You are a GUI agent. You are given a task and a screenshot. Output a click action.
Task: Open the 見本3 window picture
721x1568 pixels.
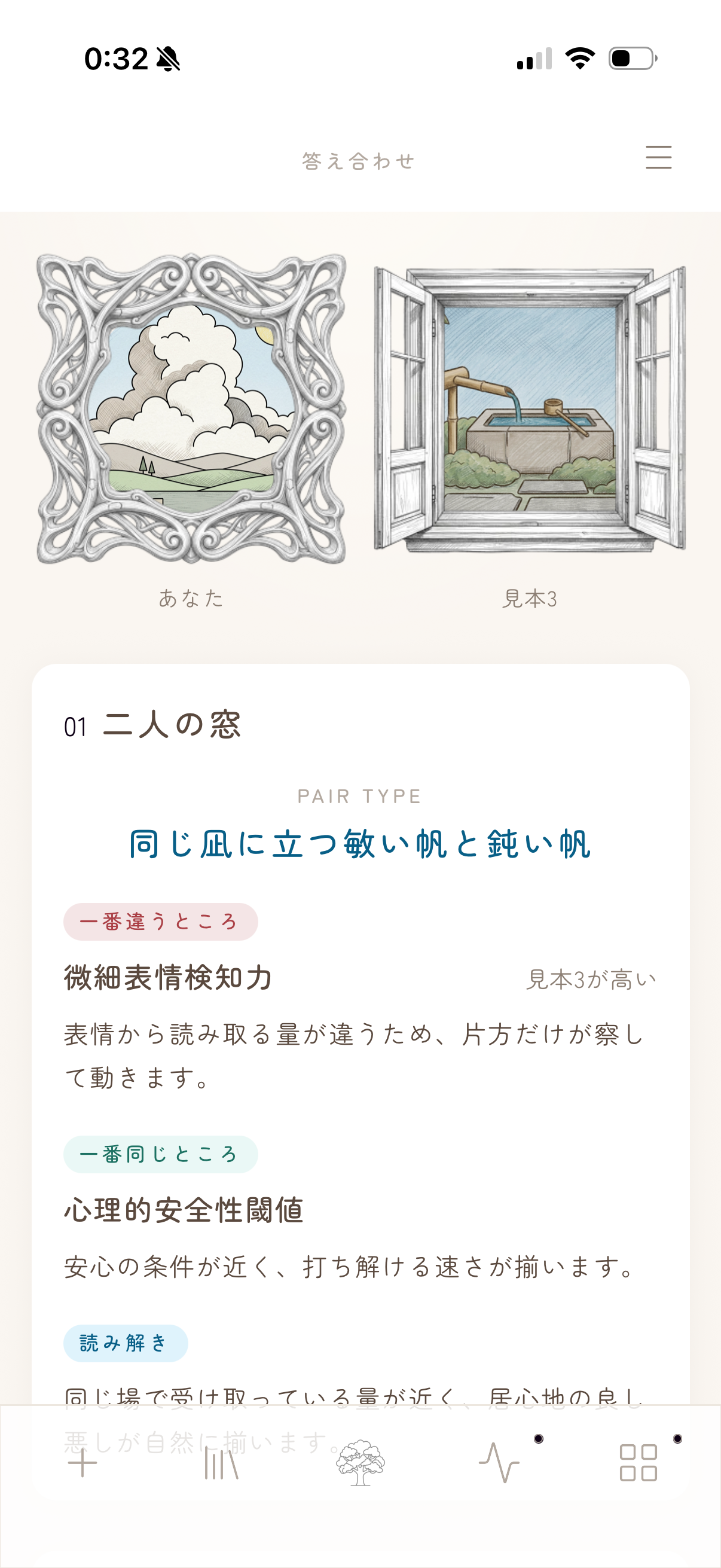coord(530,409)
